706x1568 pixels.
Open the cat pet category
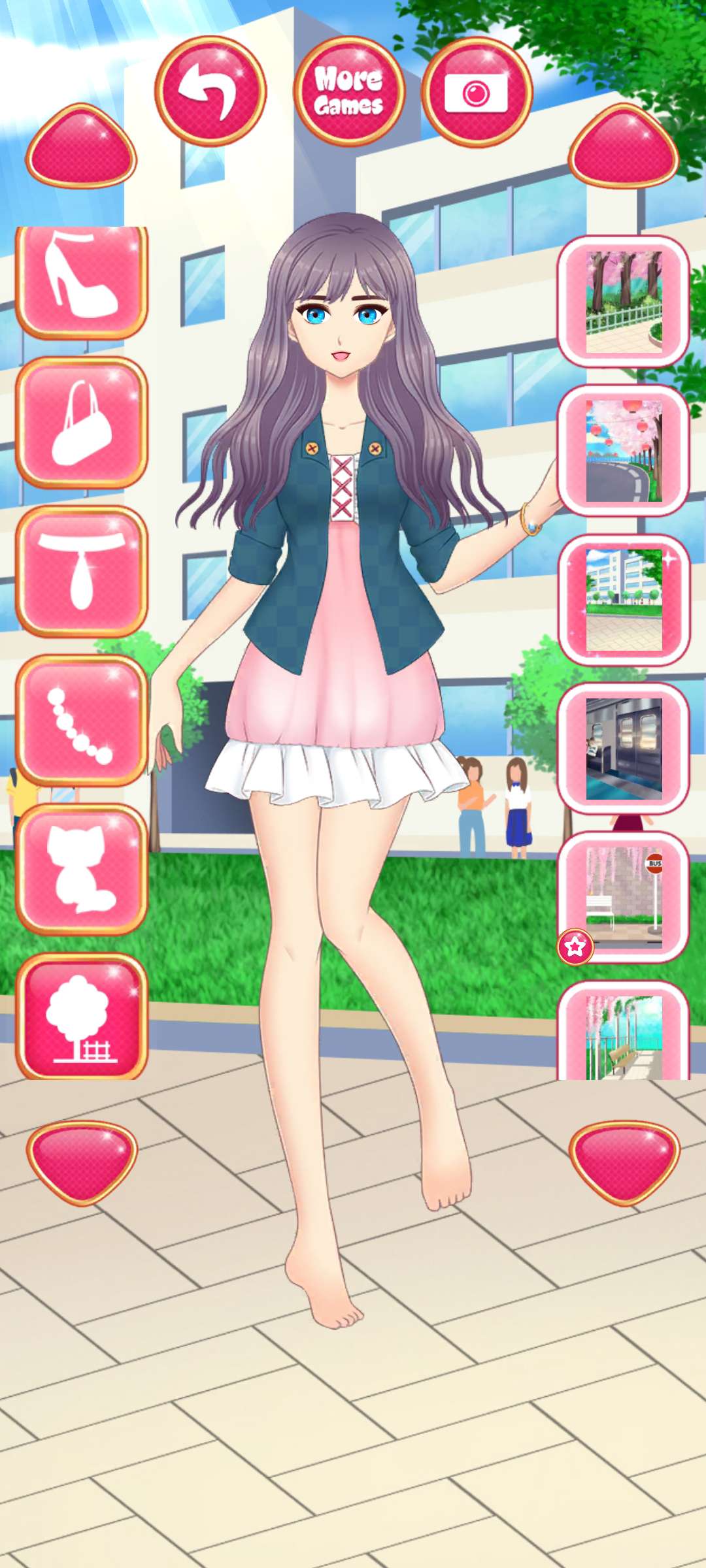(x=82, y=869)
